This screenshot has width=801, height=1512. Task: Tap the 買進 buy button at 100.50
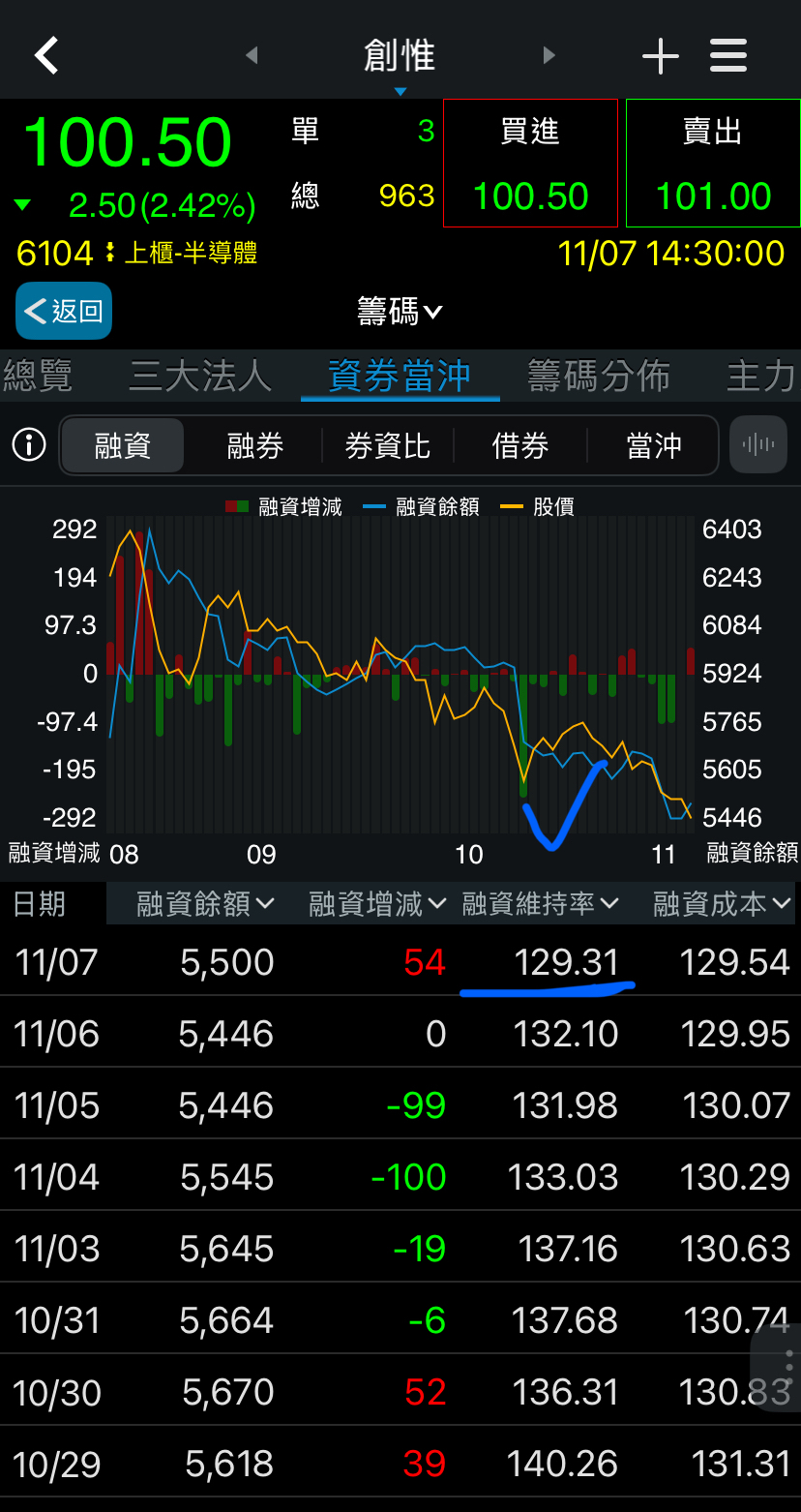pyautogui.click(x=529, y=163)
